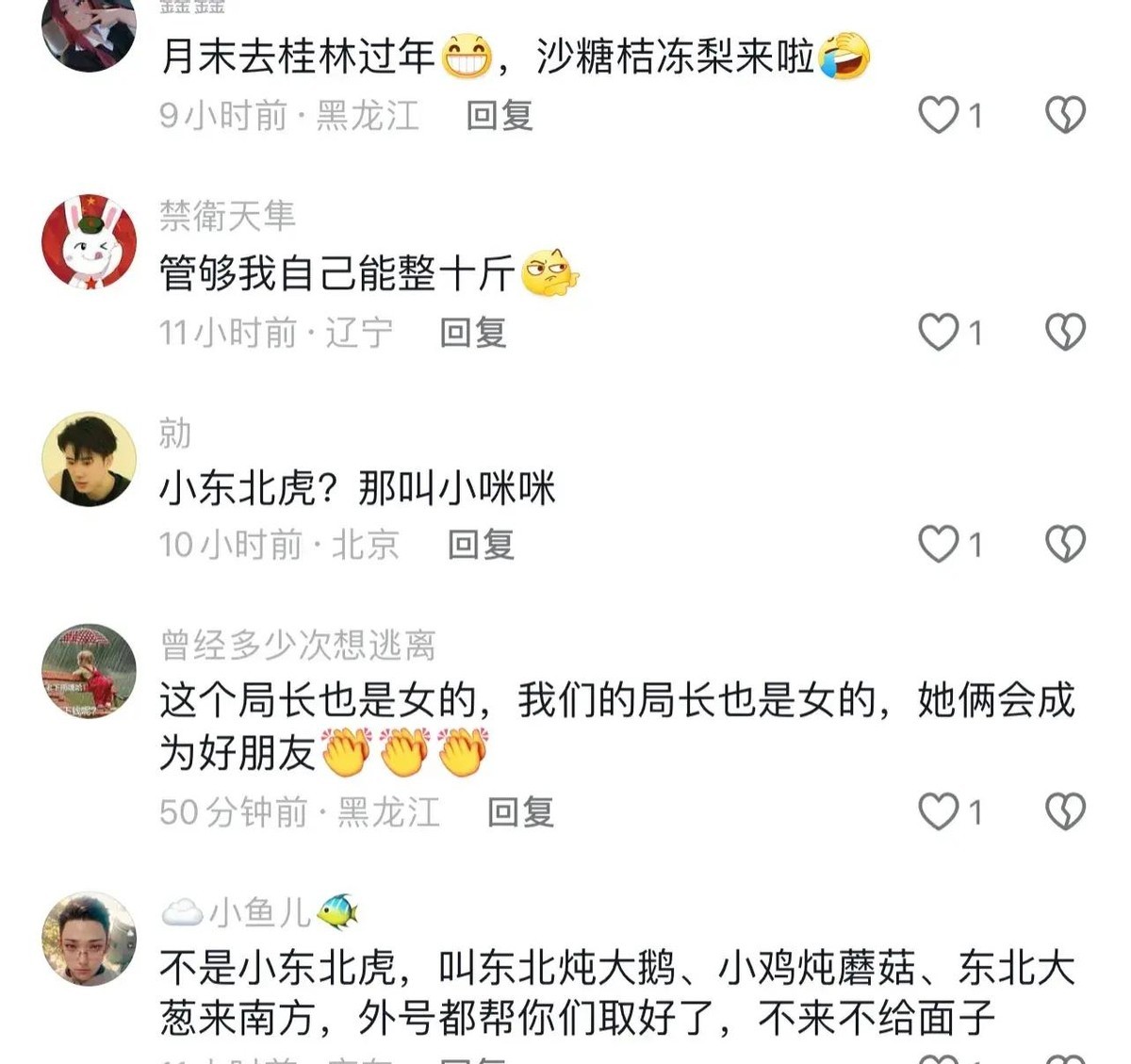Reply to the 那叫小咪咪 comment
The height and width of the screenshot is (1064, 1131).
coord(481,545)
